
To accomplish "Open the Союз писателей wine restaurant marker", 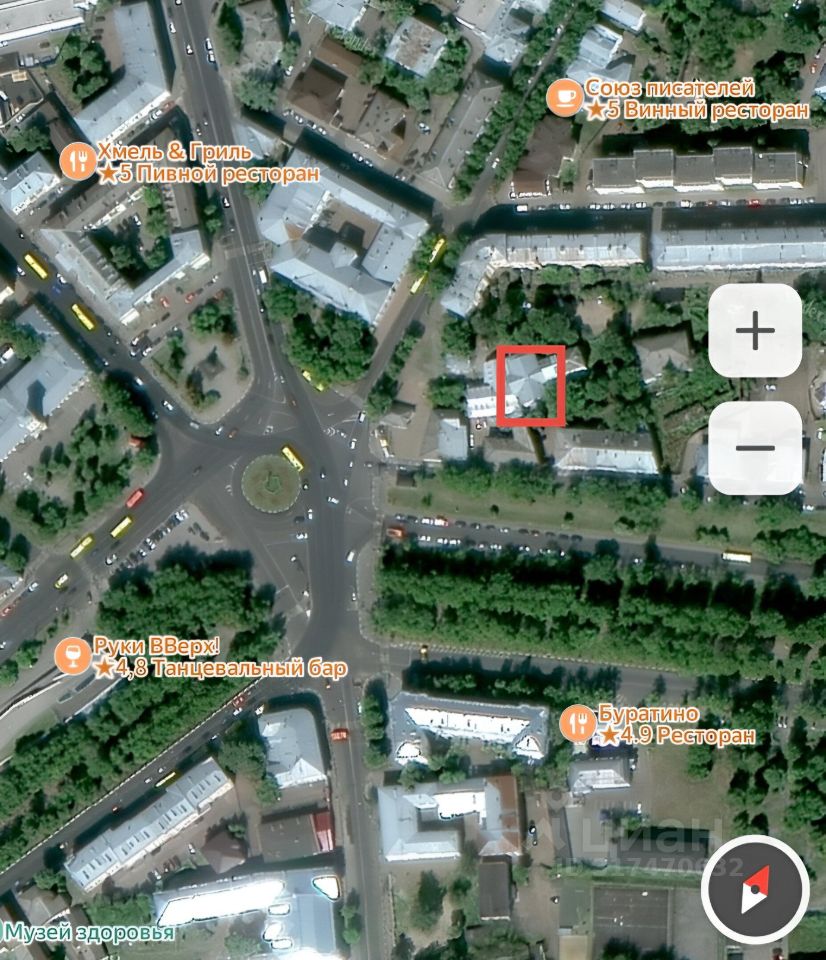I will (x=565, y=98).
